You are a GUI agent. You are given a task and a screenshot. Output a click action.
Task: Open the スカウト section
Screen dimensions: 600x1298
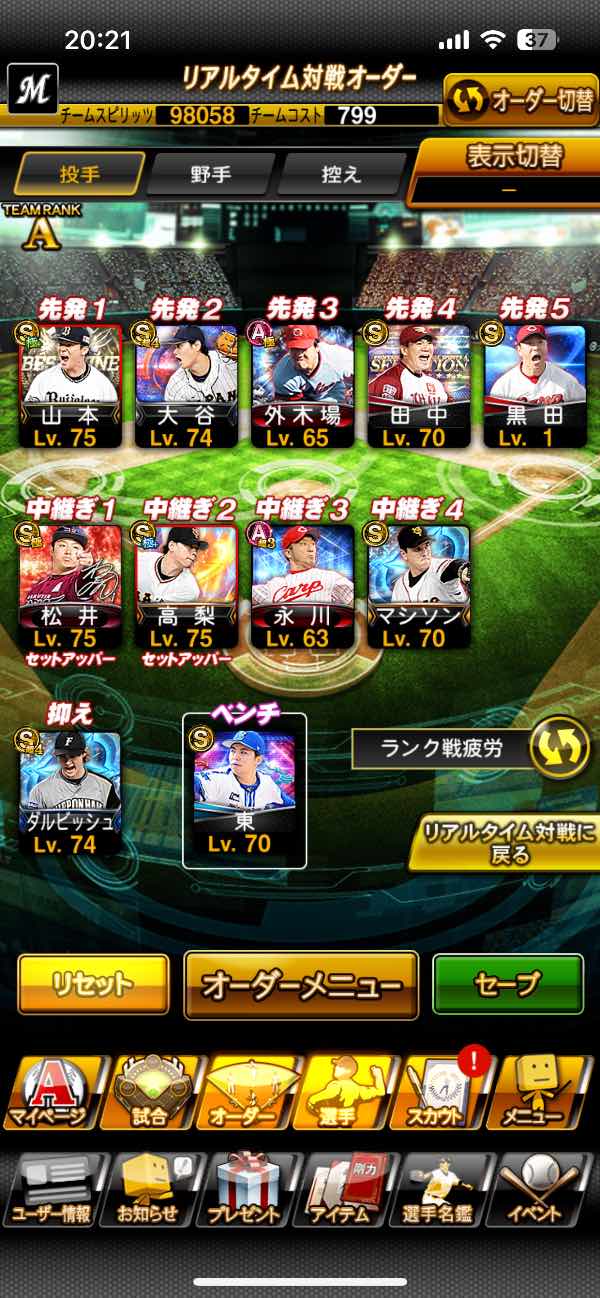(443, 1091)
